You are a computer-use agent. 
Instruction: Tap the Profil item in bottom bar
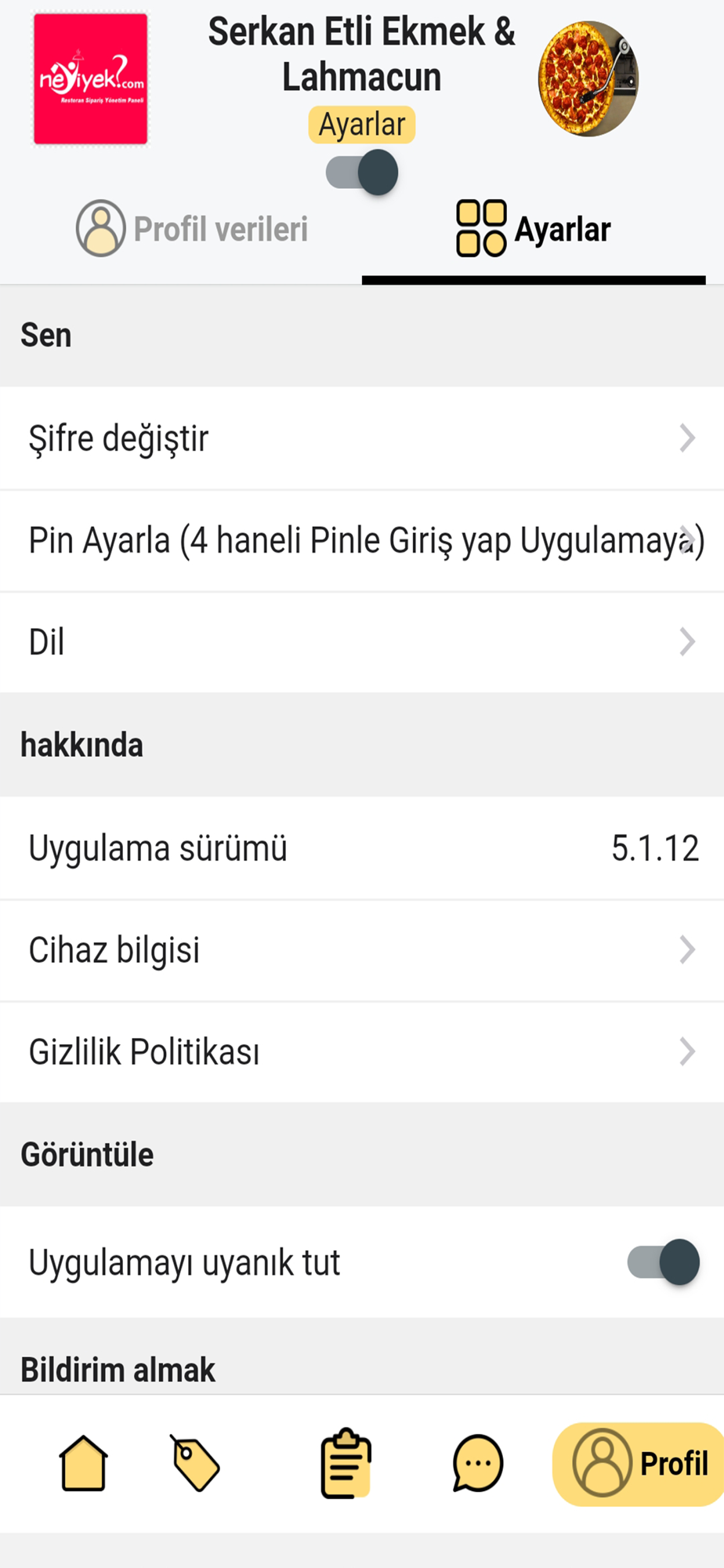click(639, 1464)
